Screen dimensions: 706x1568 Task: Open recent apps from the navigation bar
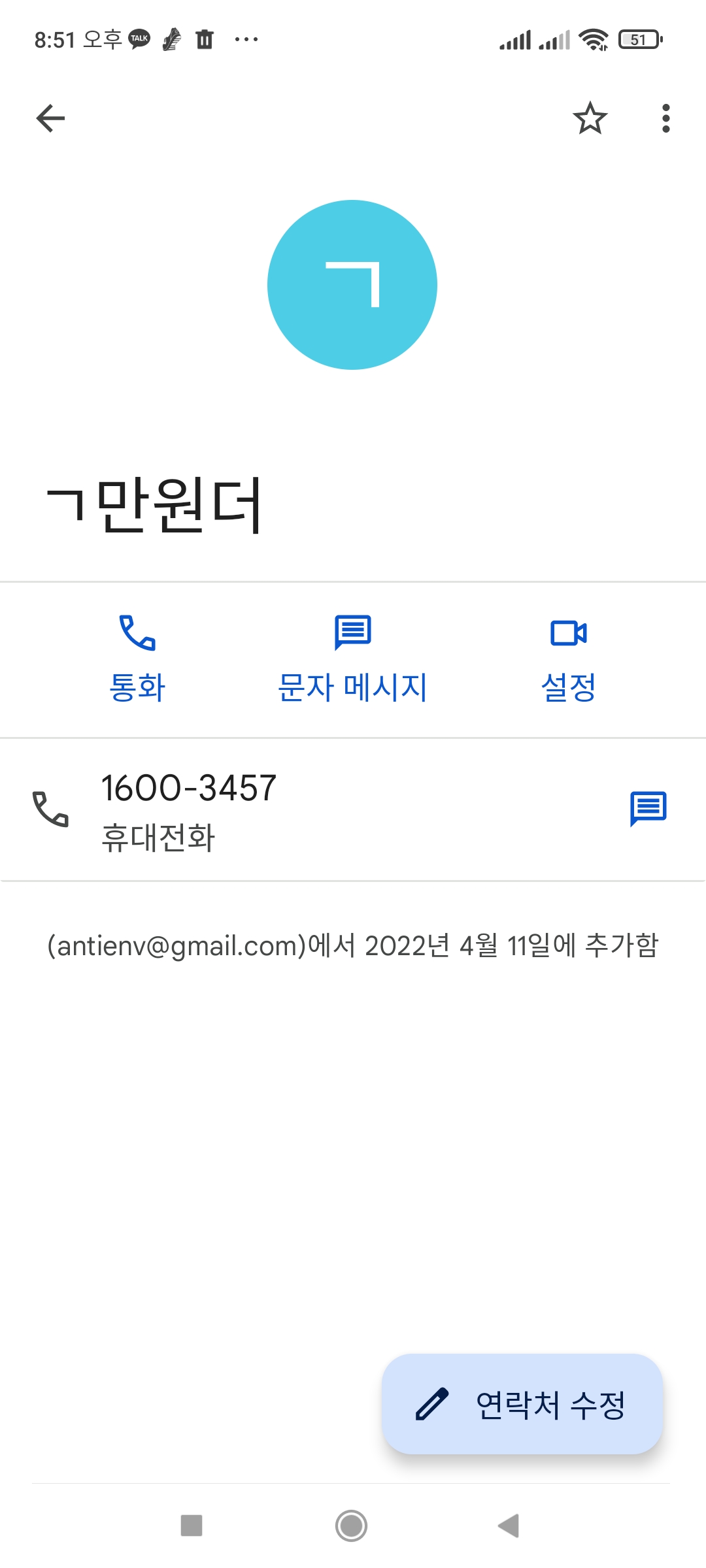[x=192, y=1526]
